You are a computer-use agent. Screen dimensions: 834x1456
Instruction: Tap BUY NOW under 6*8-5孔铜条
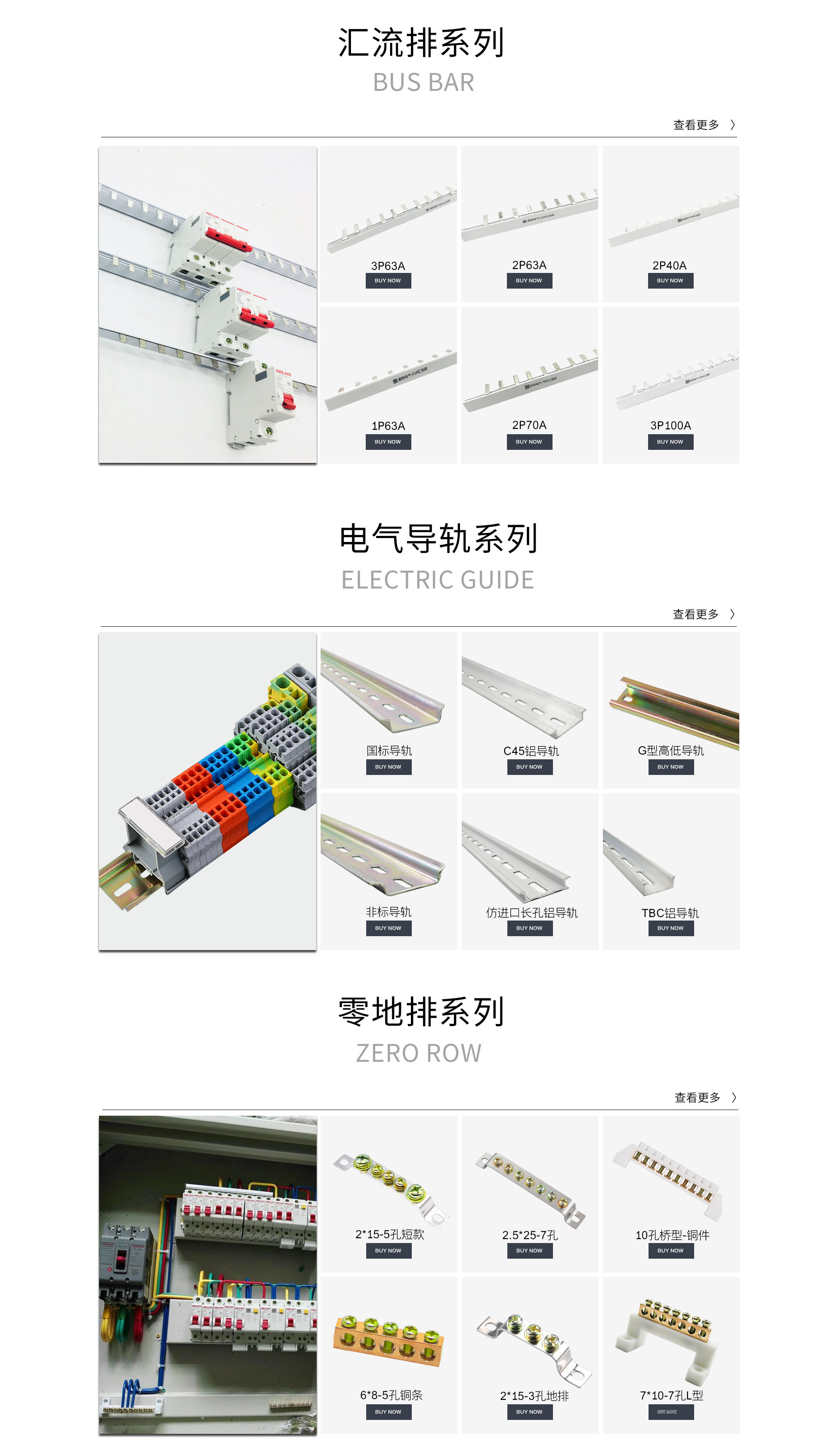[x=388, y=1412]
